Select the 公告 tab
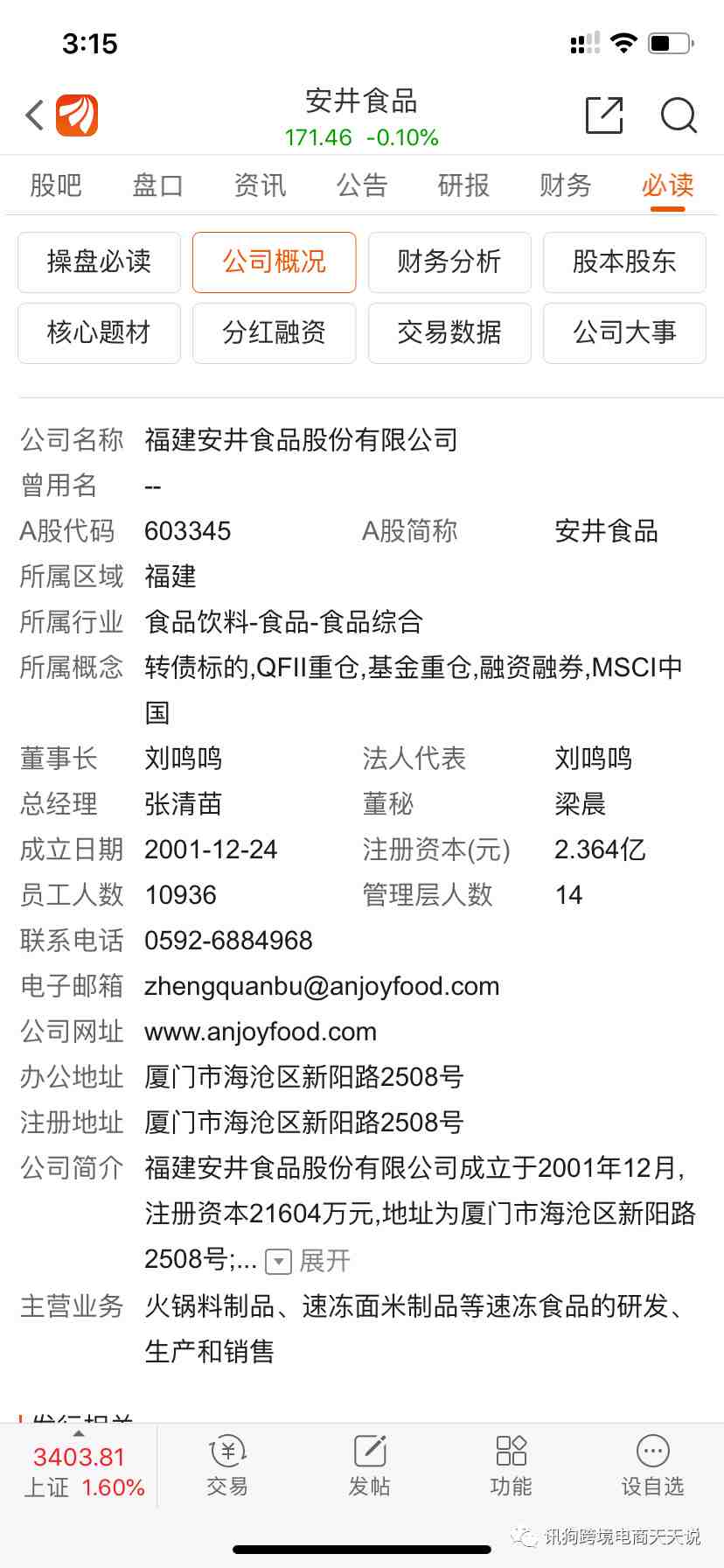The width and height of the screenshot is (724, 1568). (362, 185)
